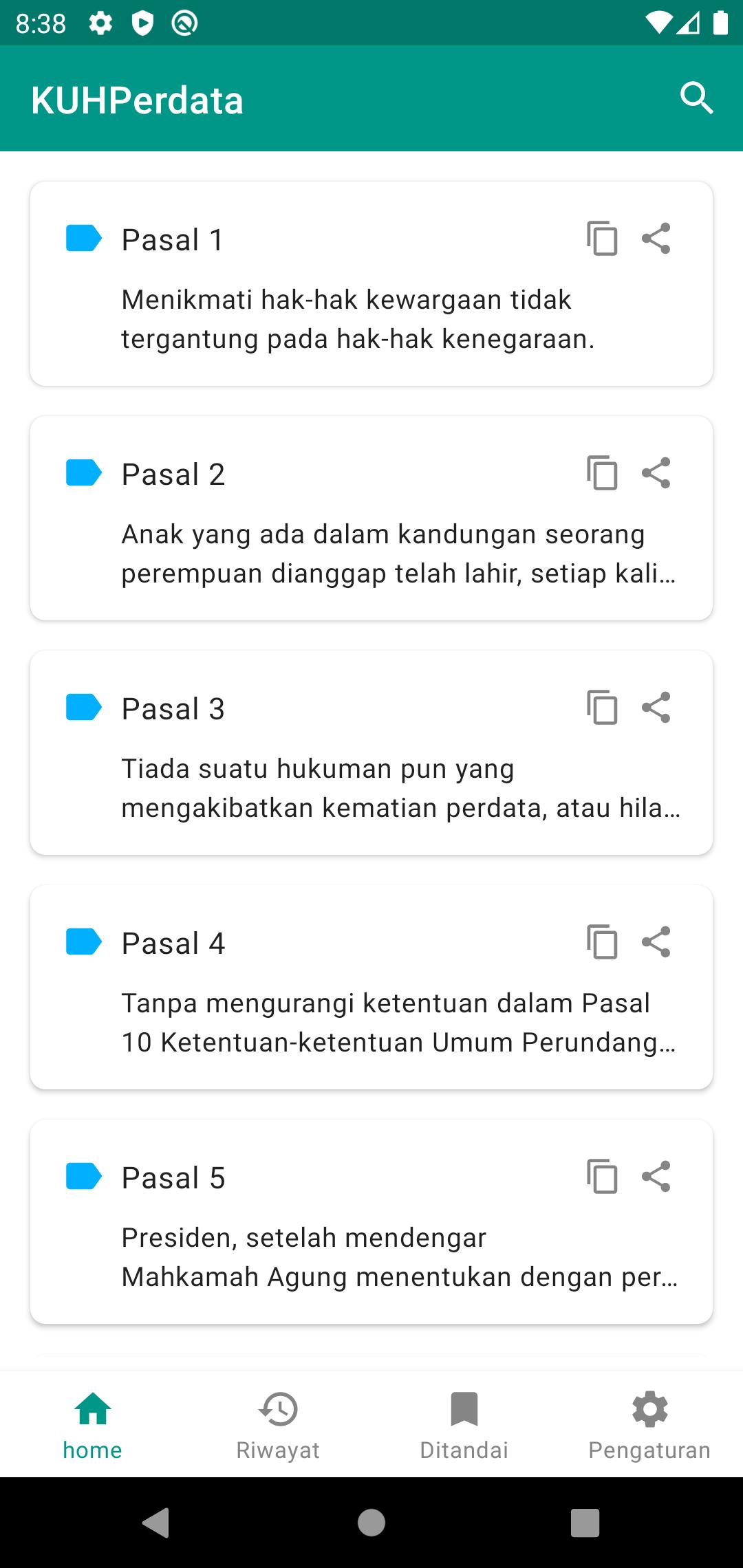The width and height of the screenshot is (743, 1568).
Task: Copy the text of Pasal 2
Action: [x=602, y=473]
